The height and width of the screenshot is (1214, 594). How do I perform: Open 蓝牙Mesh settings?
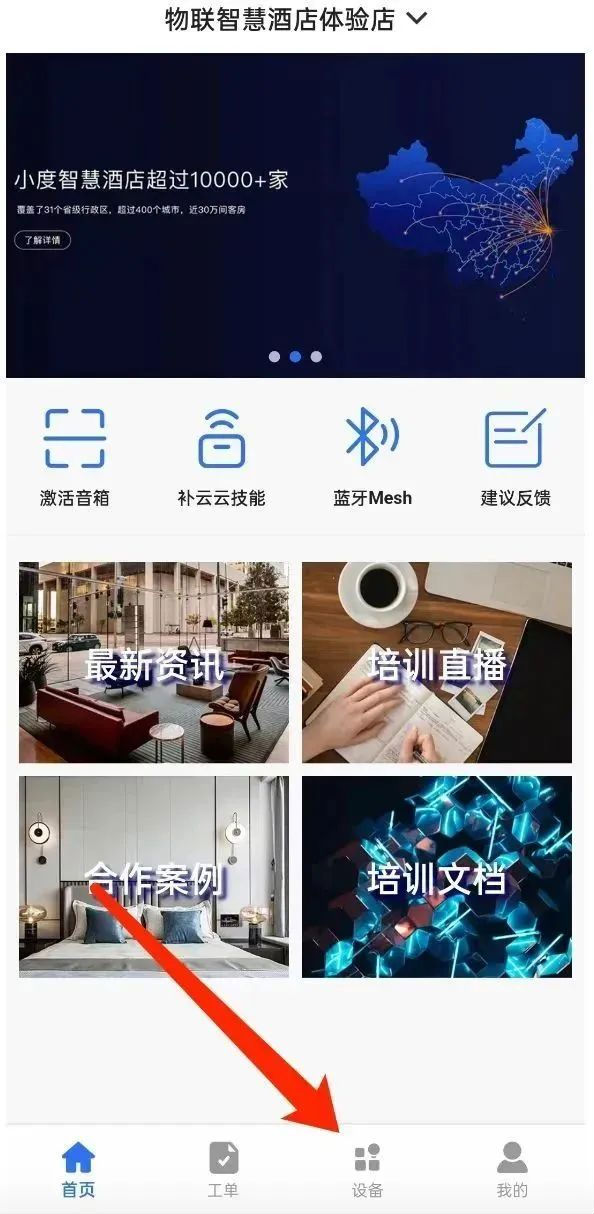point(373,458)
